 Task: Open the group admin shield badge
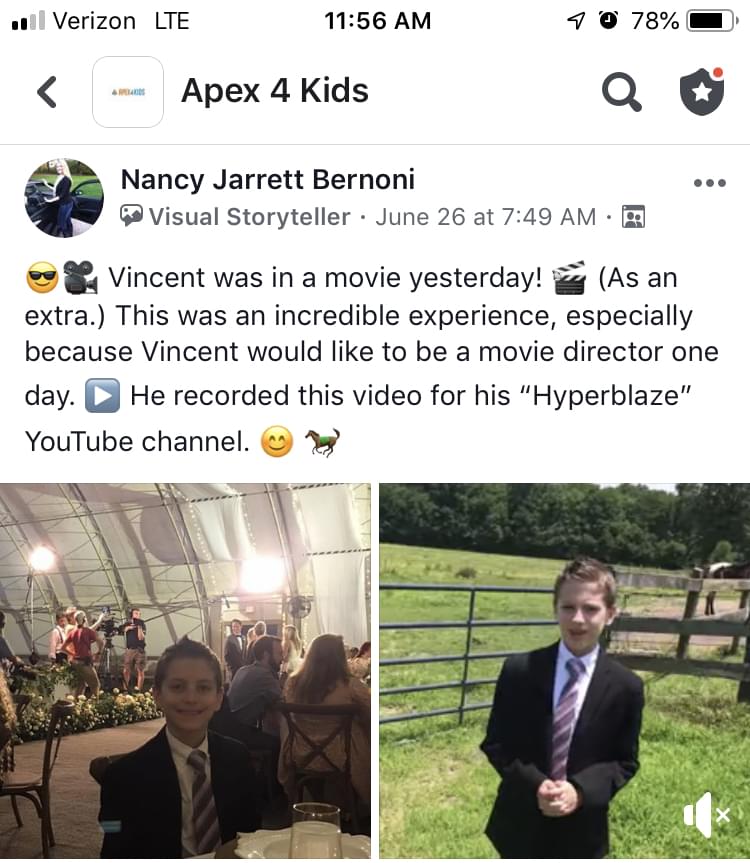[701, 92]
